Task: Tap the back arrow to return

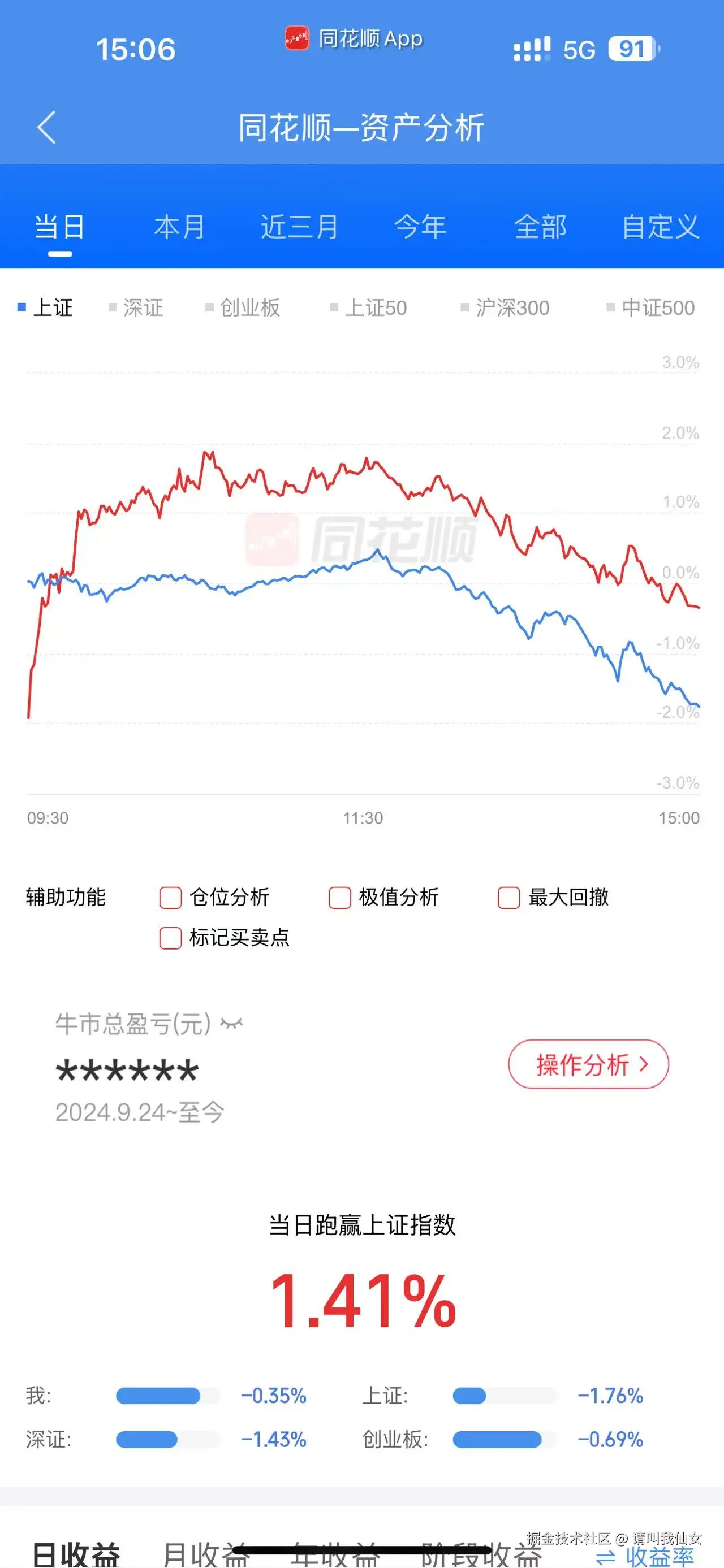Action: point(46,126)
